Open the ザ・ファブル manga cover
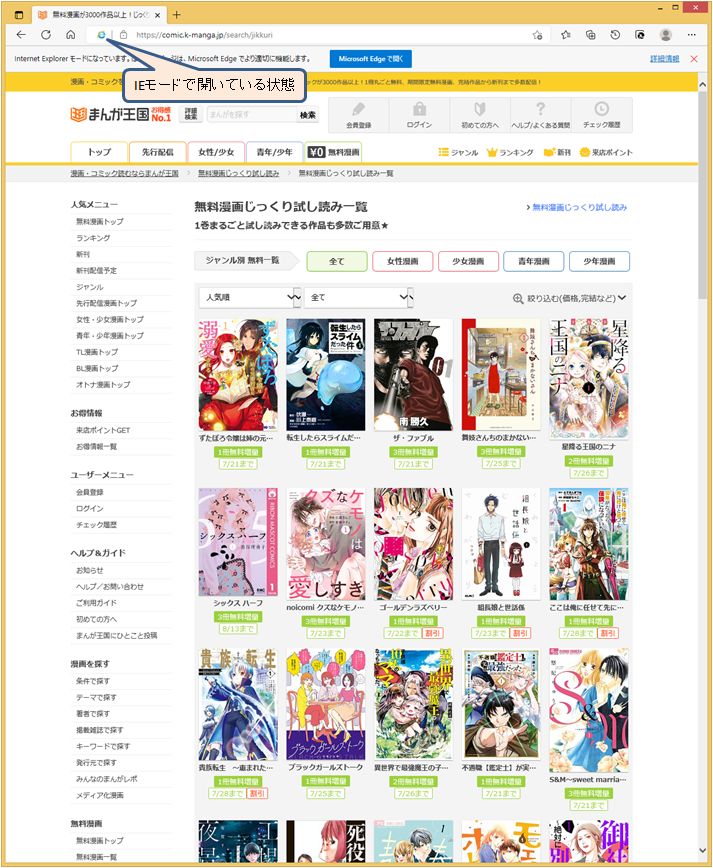The width and height of the screenshot is (713, 868). point(412,375)
